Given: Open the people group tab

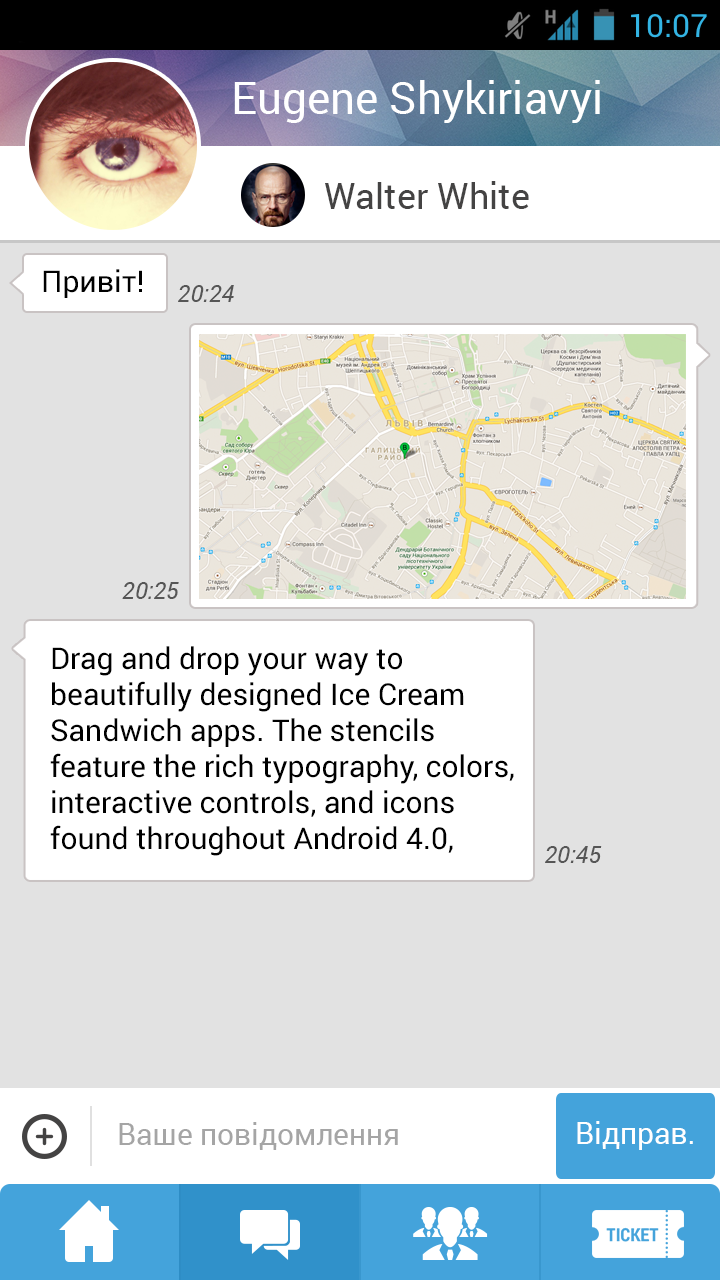Looking at the screenshot, I should click(x=450, y=1234).
